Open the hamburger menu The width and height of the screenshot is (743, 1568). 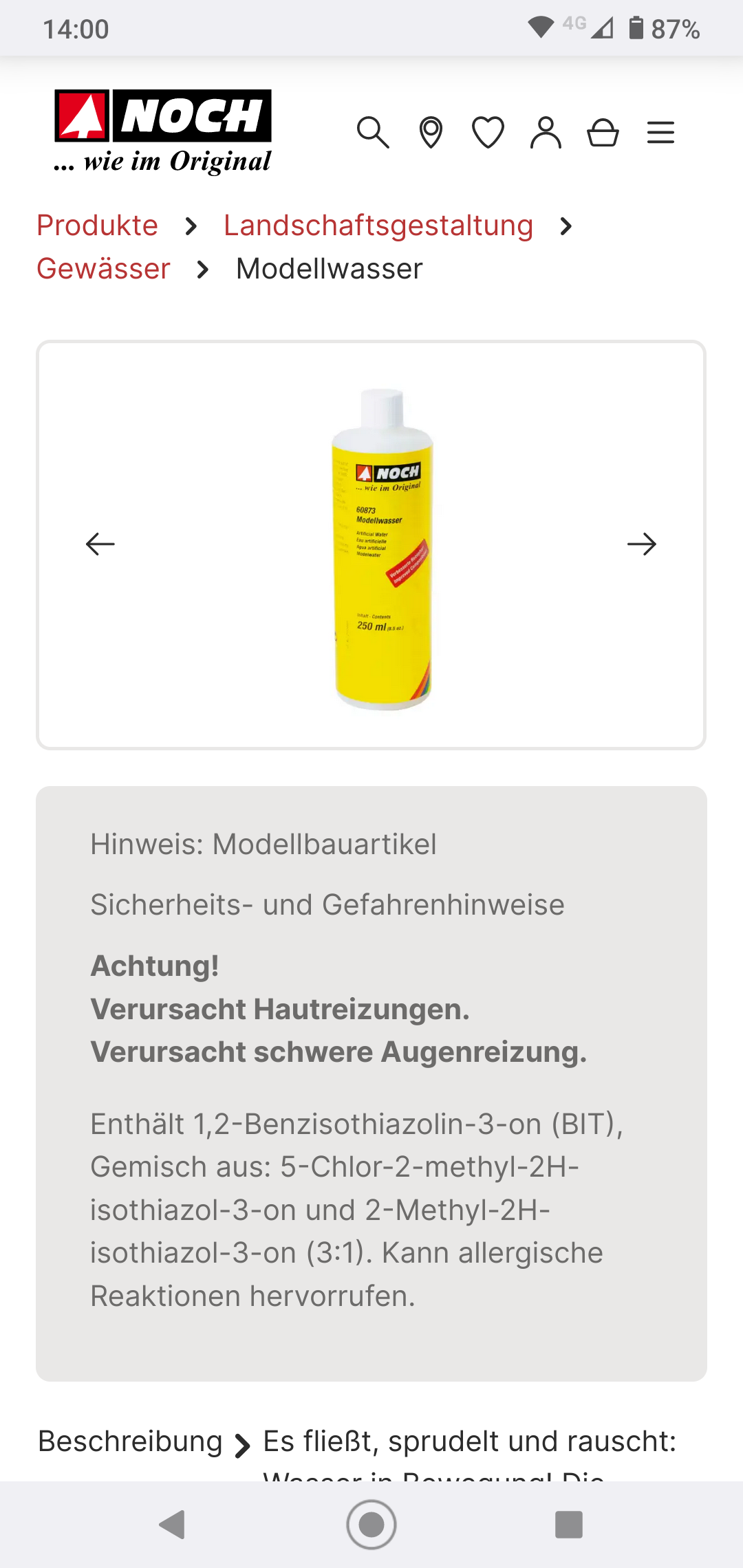click(660, 133)
